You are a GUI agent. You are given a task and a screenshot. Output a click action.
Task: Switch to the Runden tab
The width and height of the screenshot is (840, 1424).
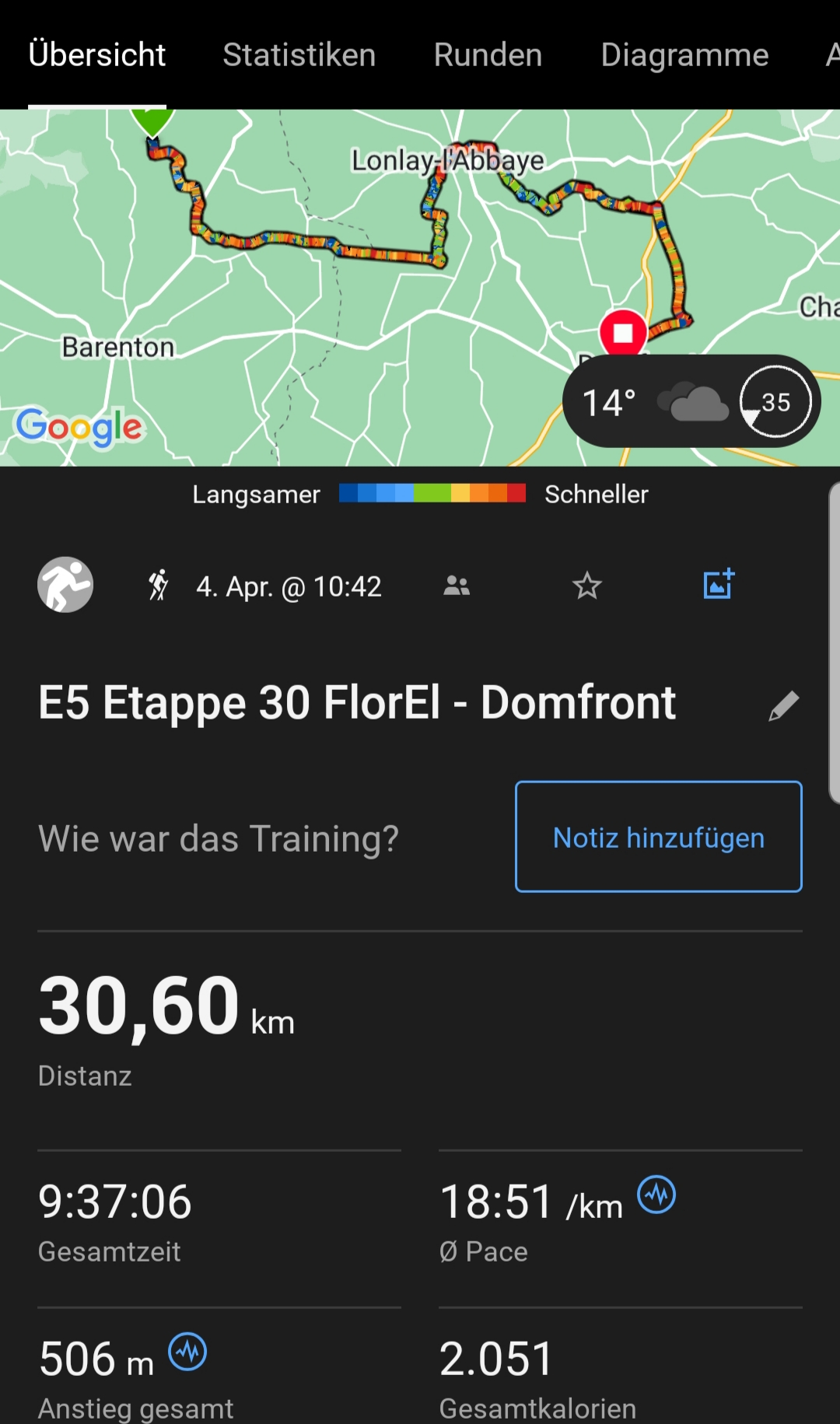click(488, 55)
